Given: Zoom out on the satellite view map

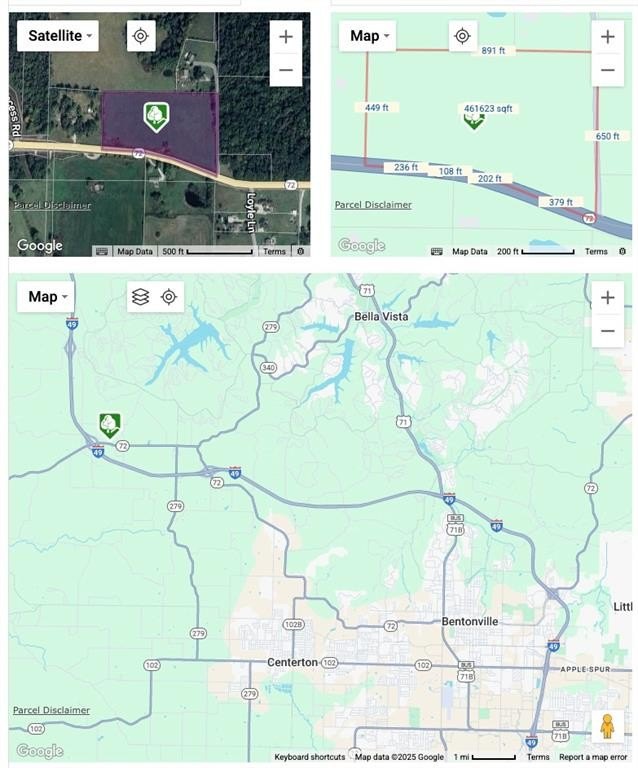Looking at the screenshot, I should pyautogui.click(x=286, y=70).
